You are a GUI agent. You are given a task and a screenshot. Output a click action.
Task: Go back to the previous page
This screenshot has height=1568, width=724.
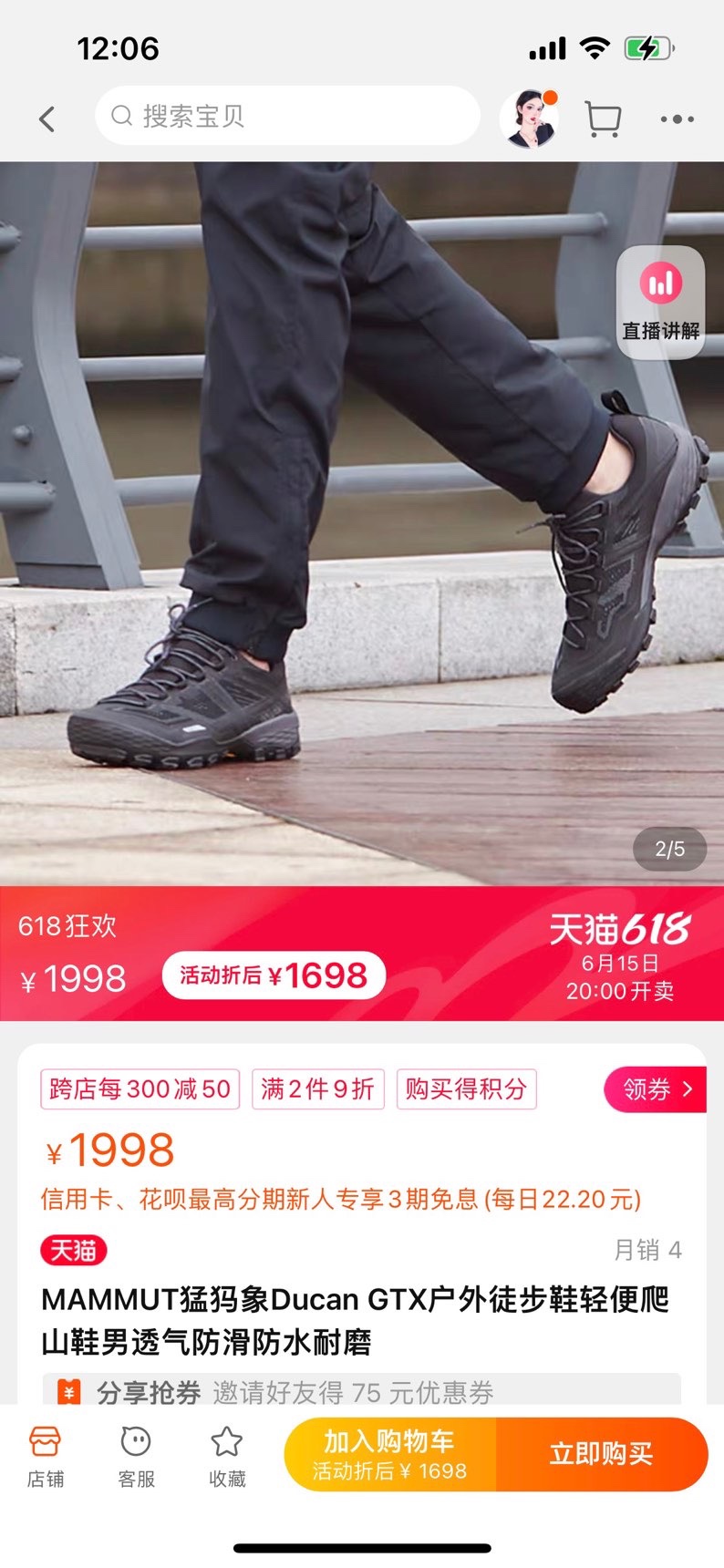click(47, 119)
